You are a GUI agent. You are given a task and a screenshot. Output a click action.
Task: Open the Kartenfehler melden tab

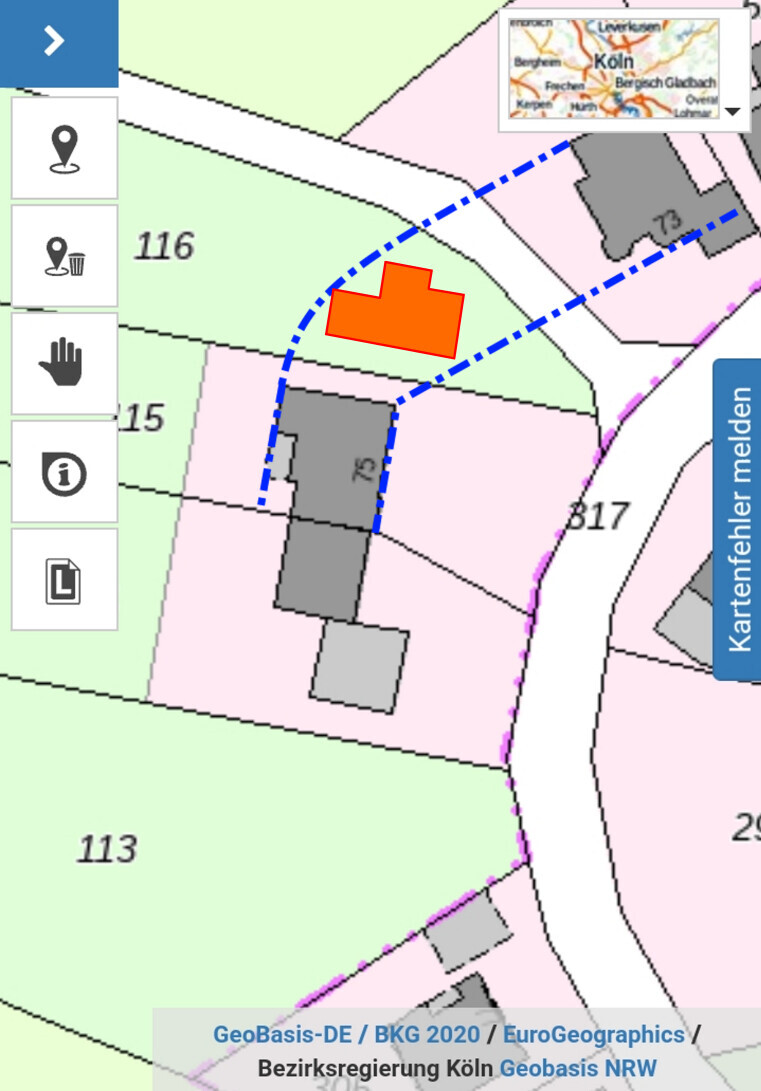point(738,520)
